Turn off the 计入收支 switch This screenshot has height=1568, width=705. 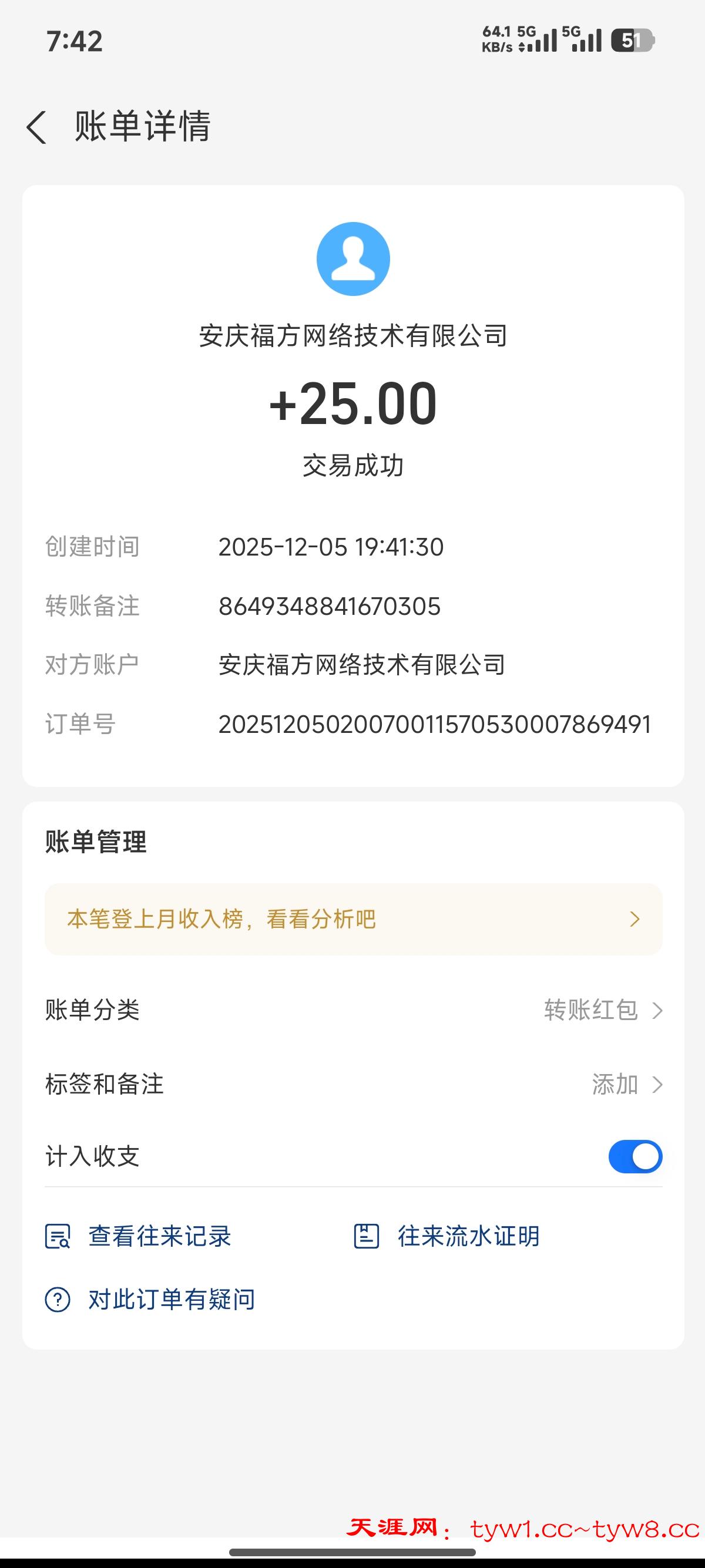[x=634, y=1156]
